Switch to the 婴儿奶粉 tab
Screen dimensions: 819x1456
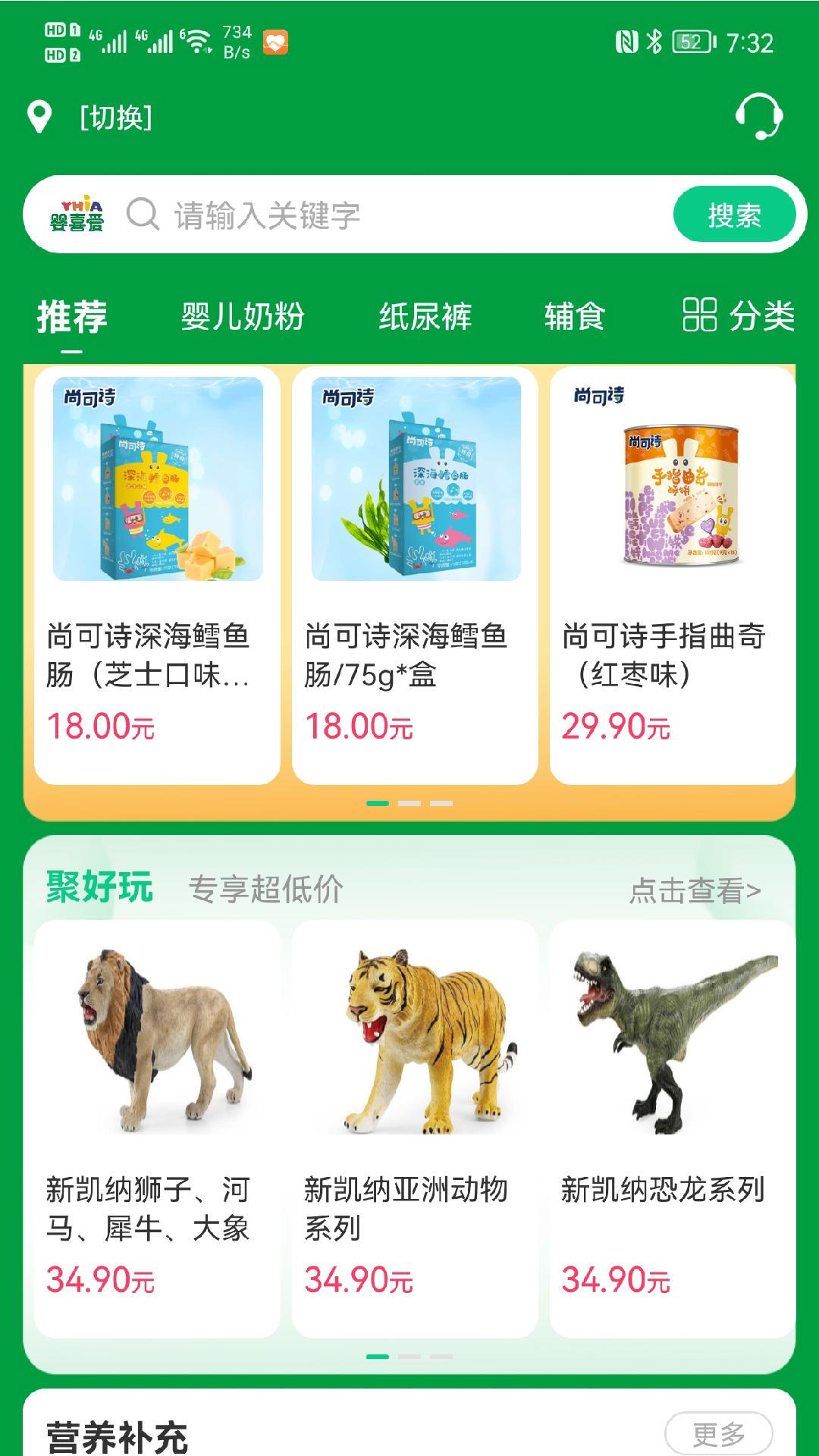243,317
